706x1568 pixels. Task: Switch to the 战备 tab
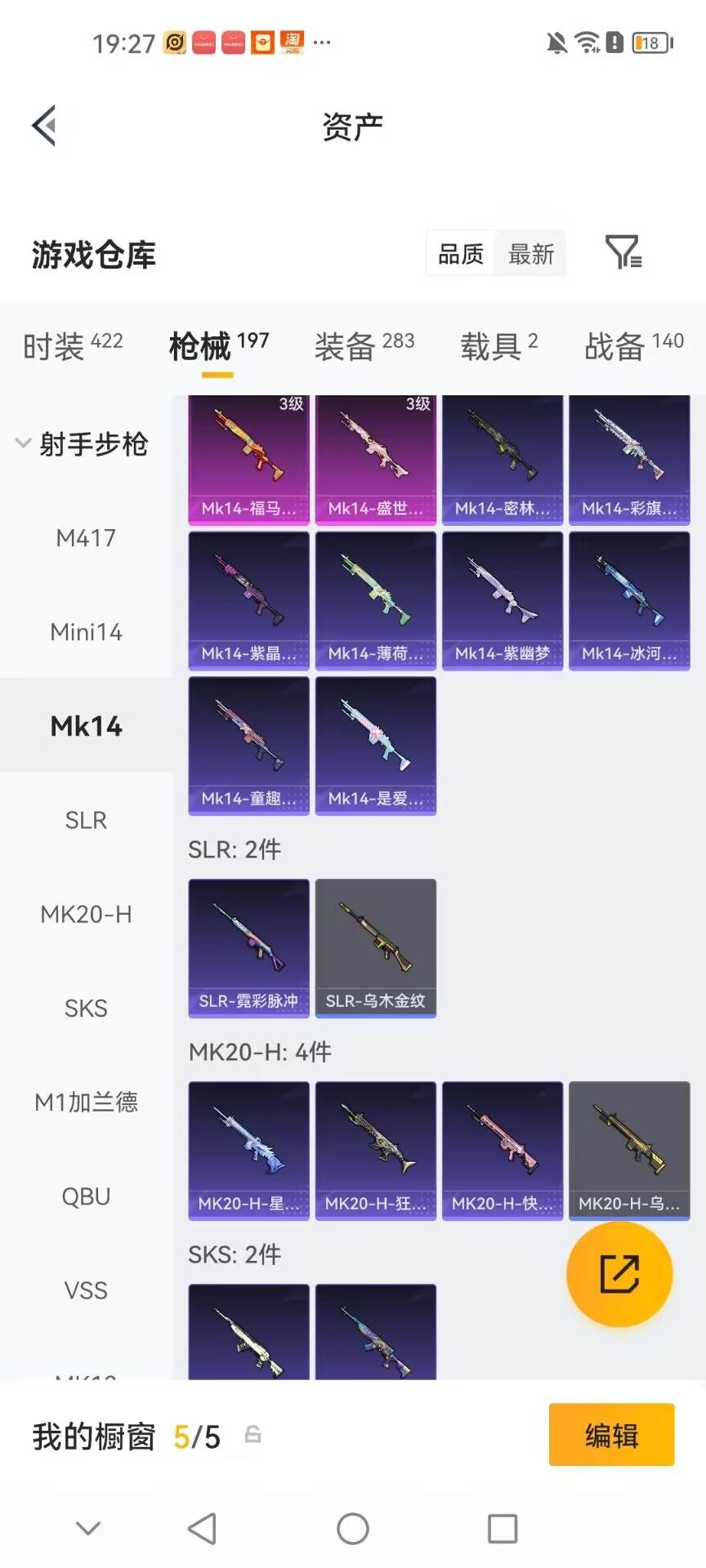click(x=634, y=346)
